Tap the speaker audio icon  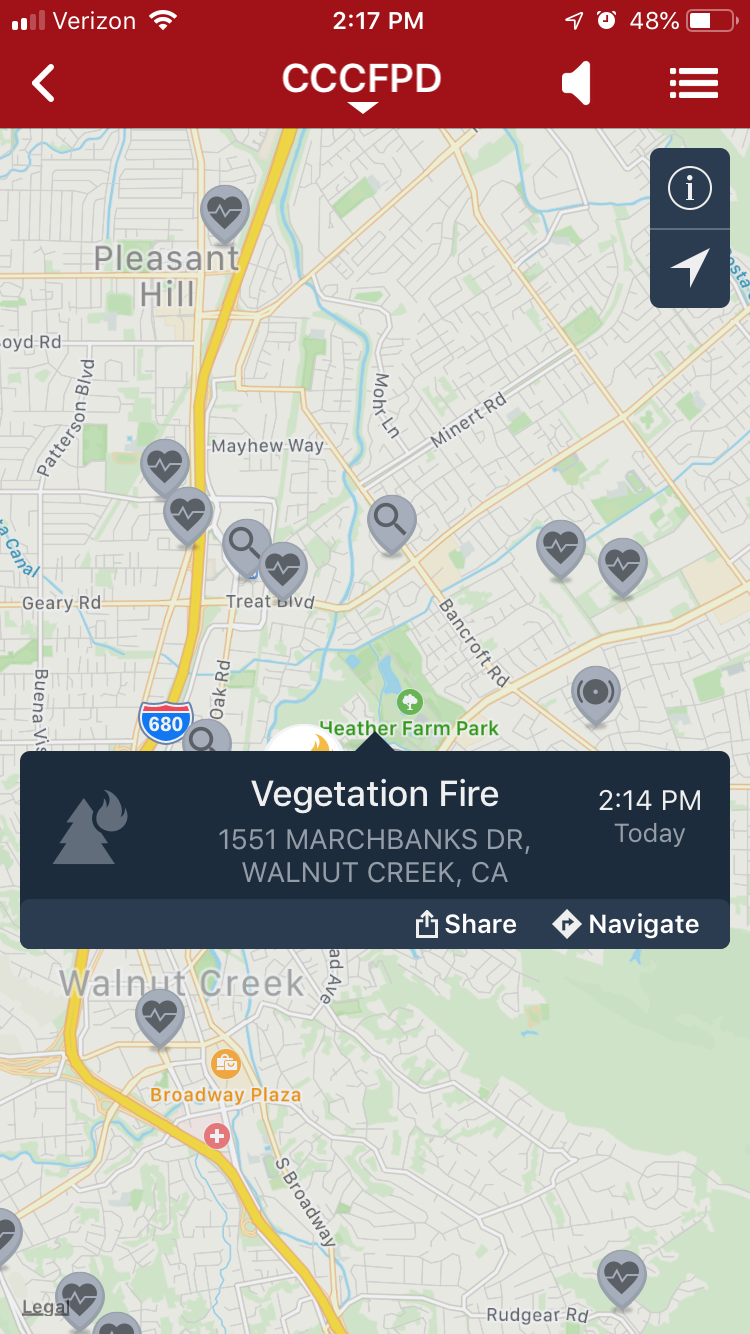577,83
